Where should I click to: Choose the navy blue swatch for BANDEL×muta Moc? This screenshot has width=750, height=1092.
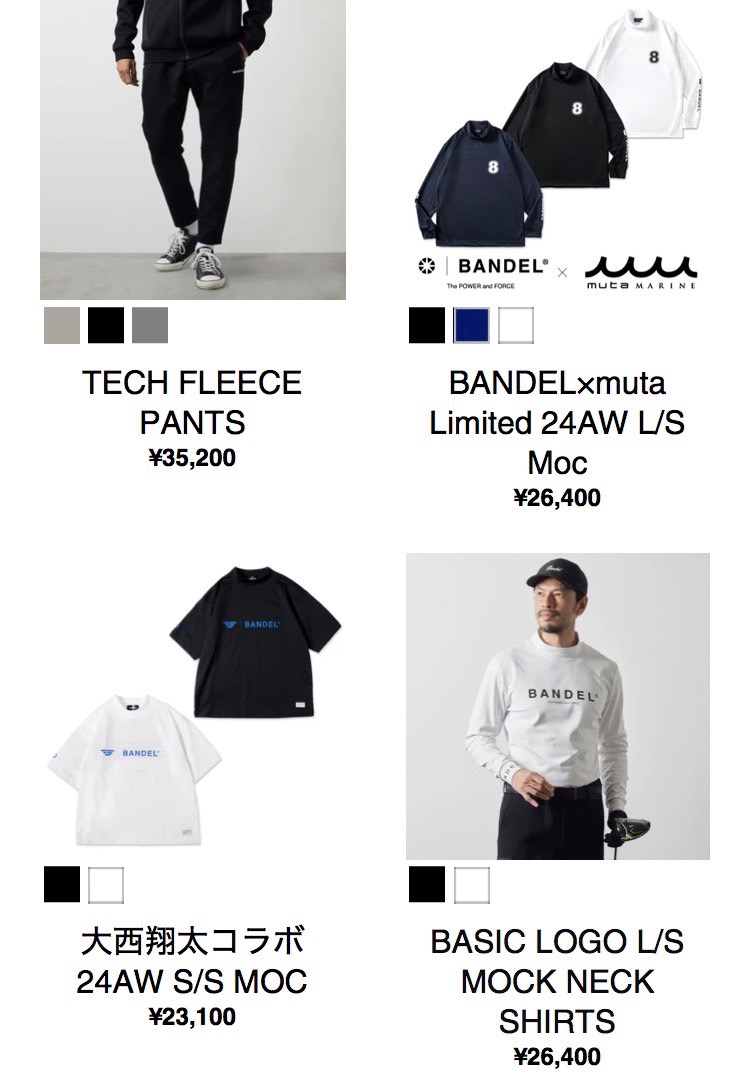point(471,325)
